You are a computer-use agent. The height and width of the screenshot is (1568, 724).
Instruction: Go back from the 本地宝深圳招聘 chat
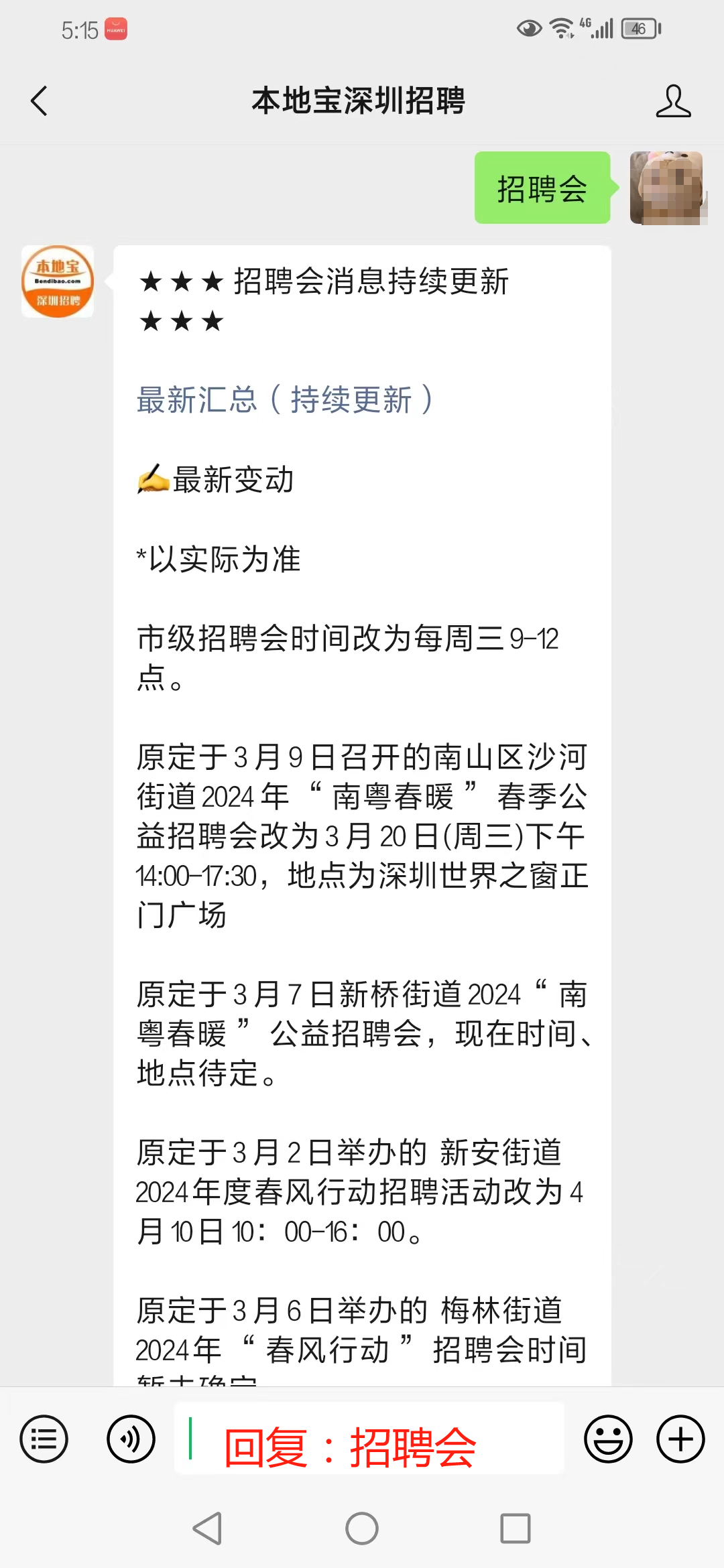pos(39,101)
